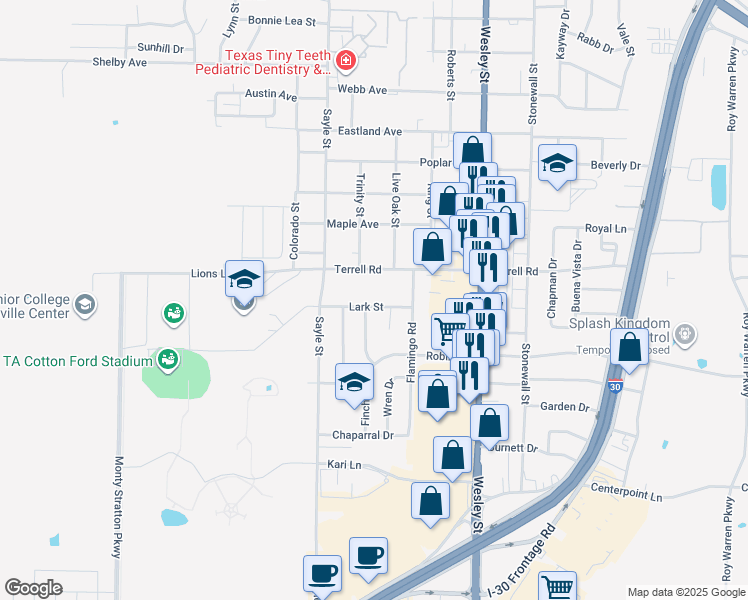Tap the school pin near Wren Dr
748x600 pixels.
click(x=352, y=383)
